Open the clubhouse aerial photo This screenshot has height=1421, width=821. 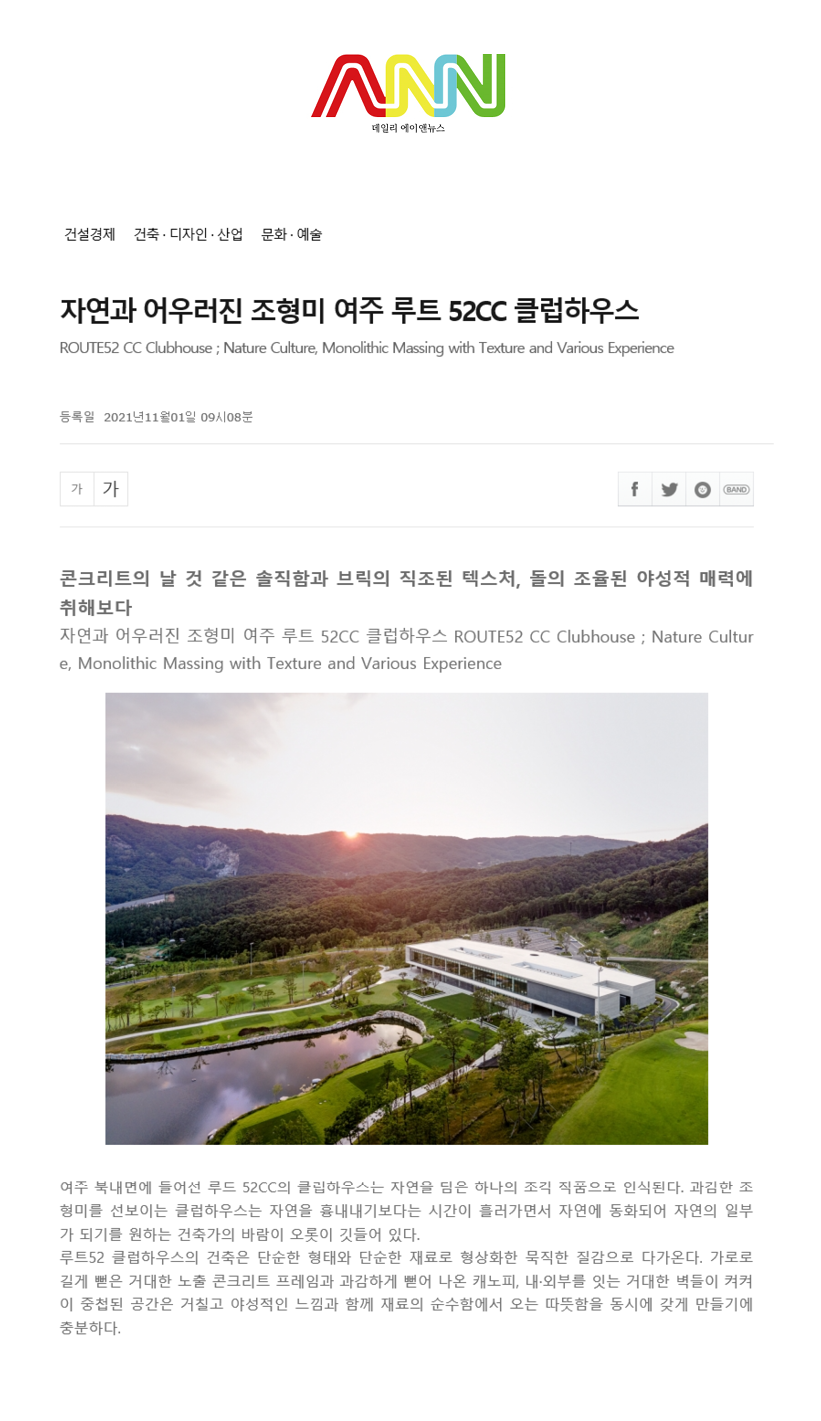406,918
